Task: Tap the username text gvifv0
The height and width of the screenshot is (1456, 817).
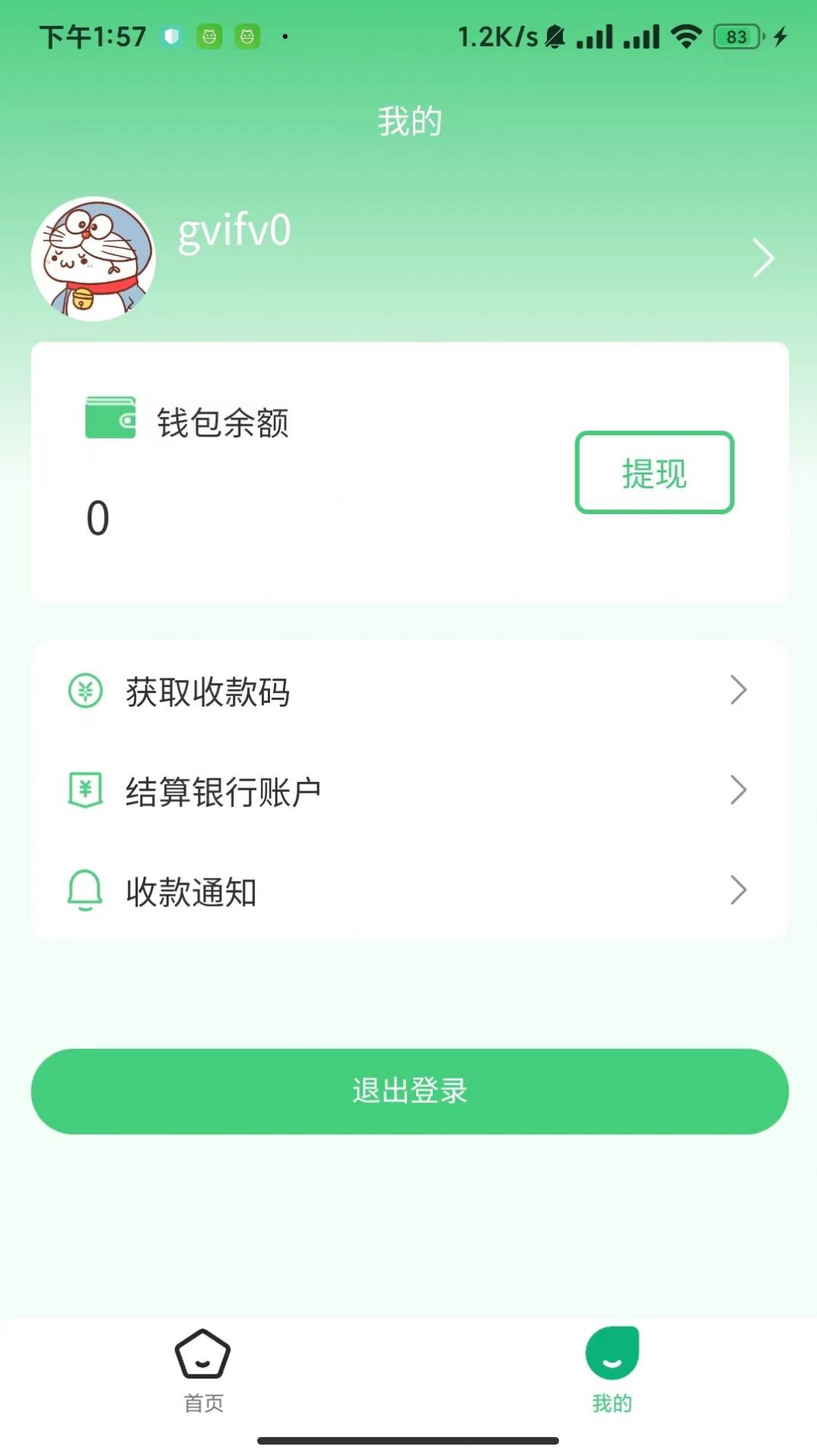Action: pos(233,231)
